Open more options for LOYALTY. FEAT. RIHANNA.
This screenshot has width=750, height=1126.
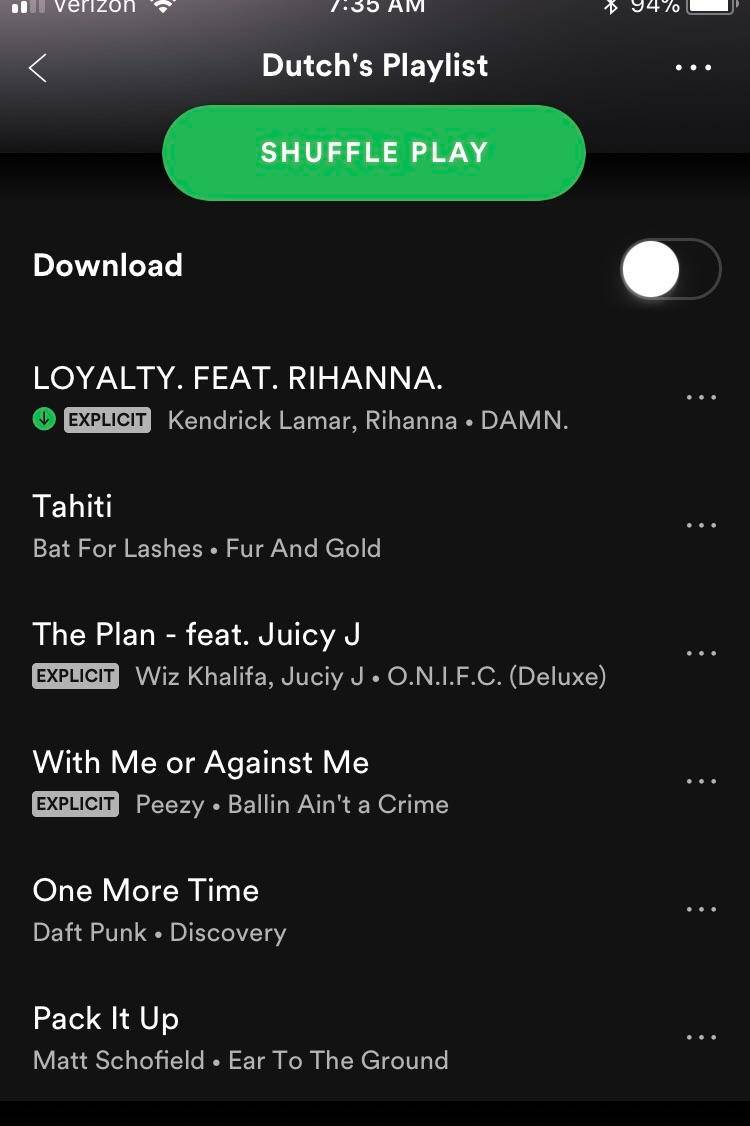tap(701, 398)
